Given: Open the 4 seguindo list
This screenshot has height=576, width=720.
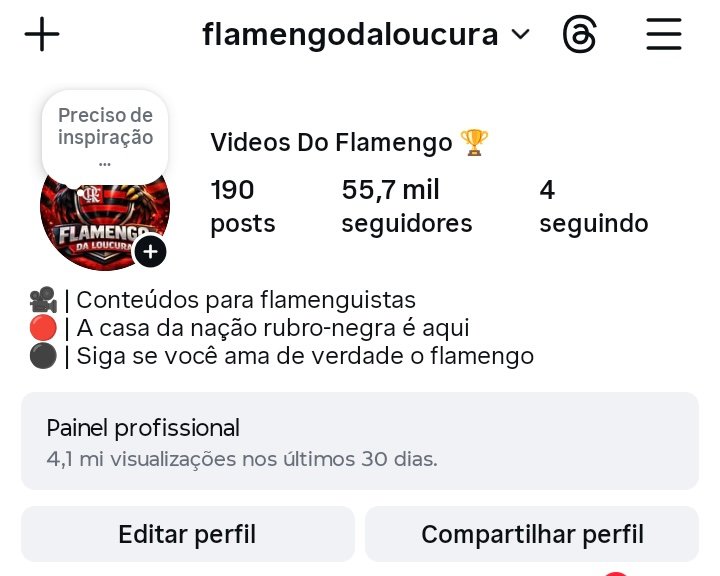Looking at the screenshot, I should tap(593, 206).
